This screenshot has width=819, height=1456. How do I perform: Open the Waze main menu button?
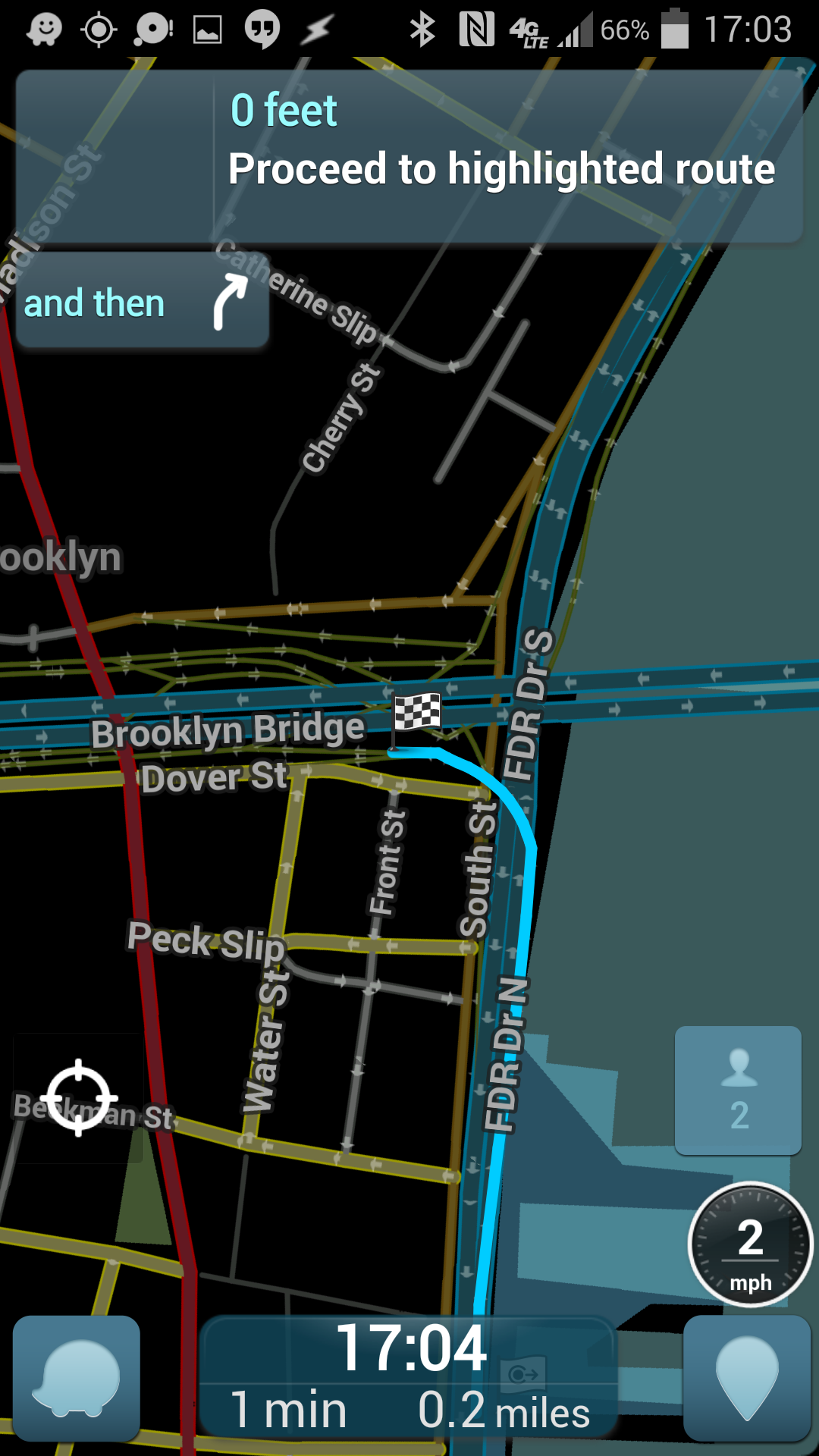pyautogui.click(x=77, y=1378)
